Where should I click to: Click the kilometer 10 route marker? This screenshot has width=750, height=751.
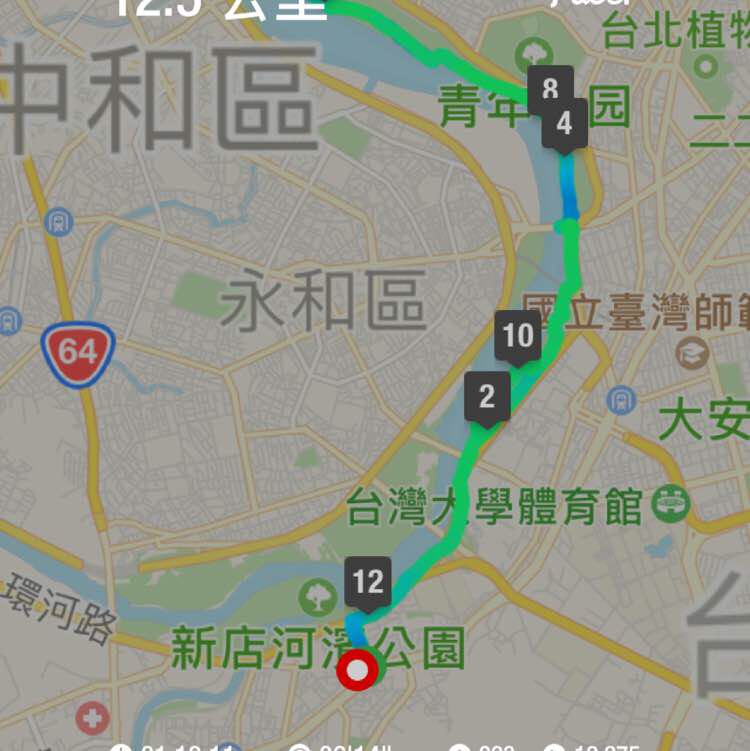coord(516,337)
